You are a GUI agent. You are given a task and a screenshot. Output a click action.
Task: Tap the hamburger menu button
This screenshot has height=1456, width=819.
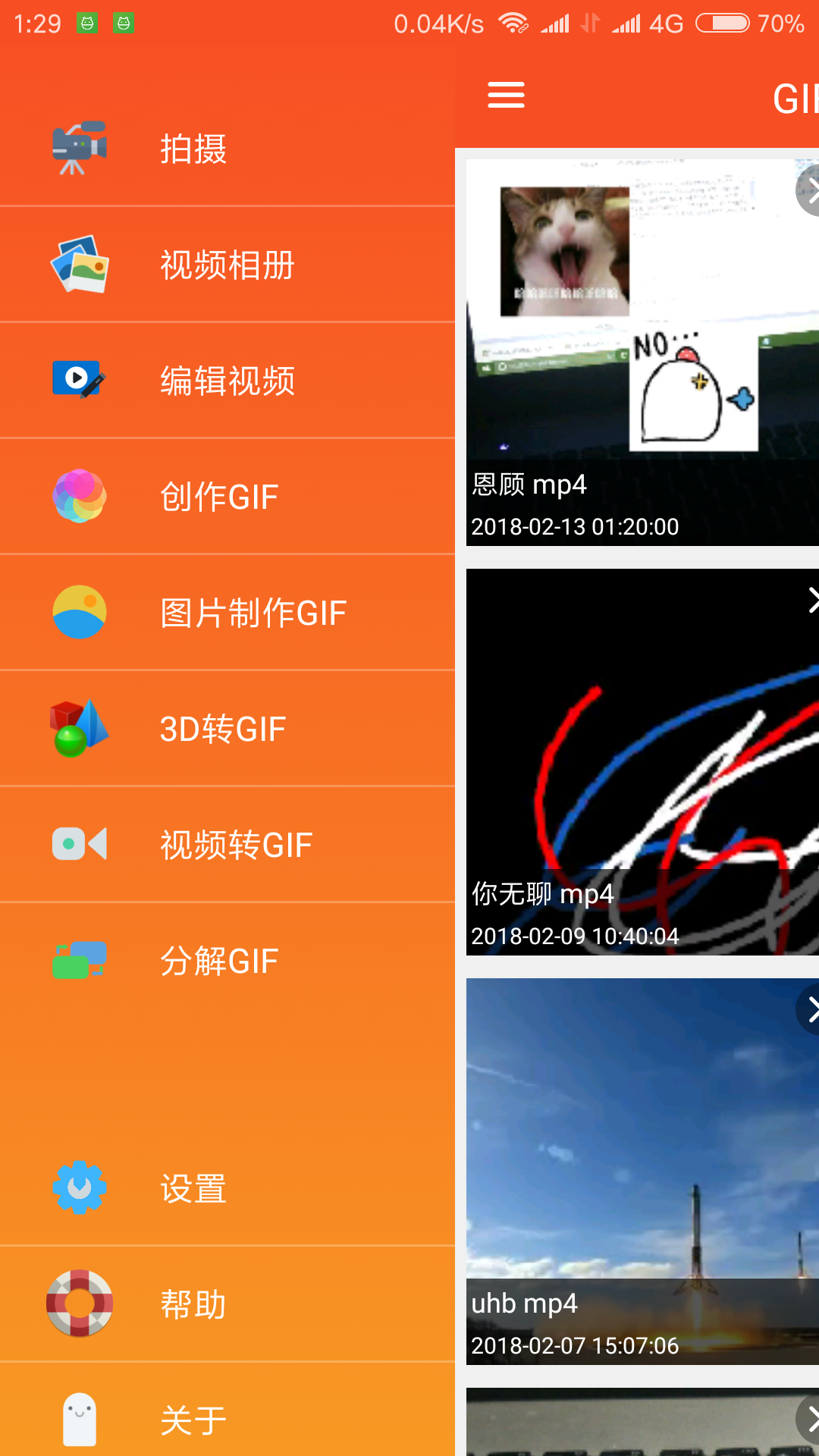(506, 96)
